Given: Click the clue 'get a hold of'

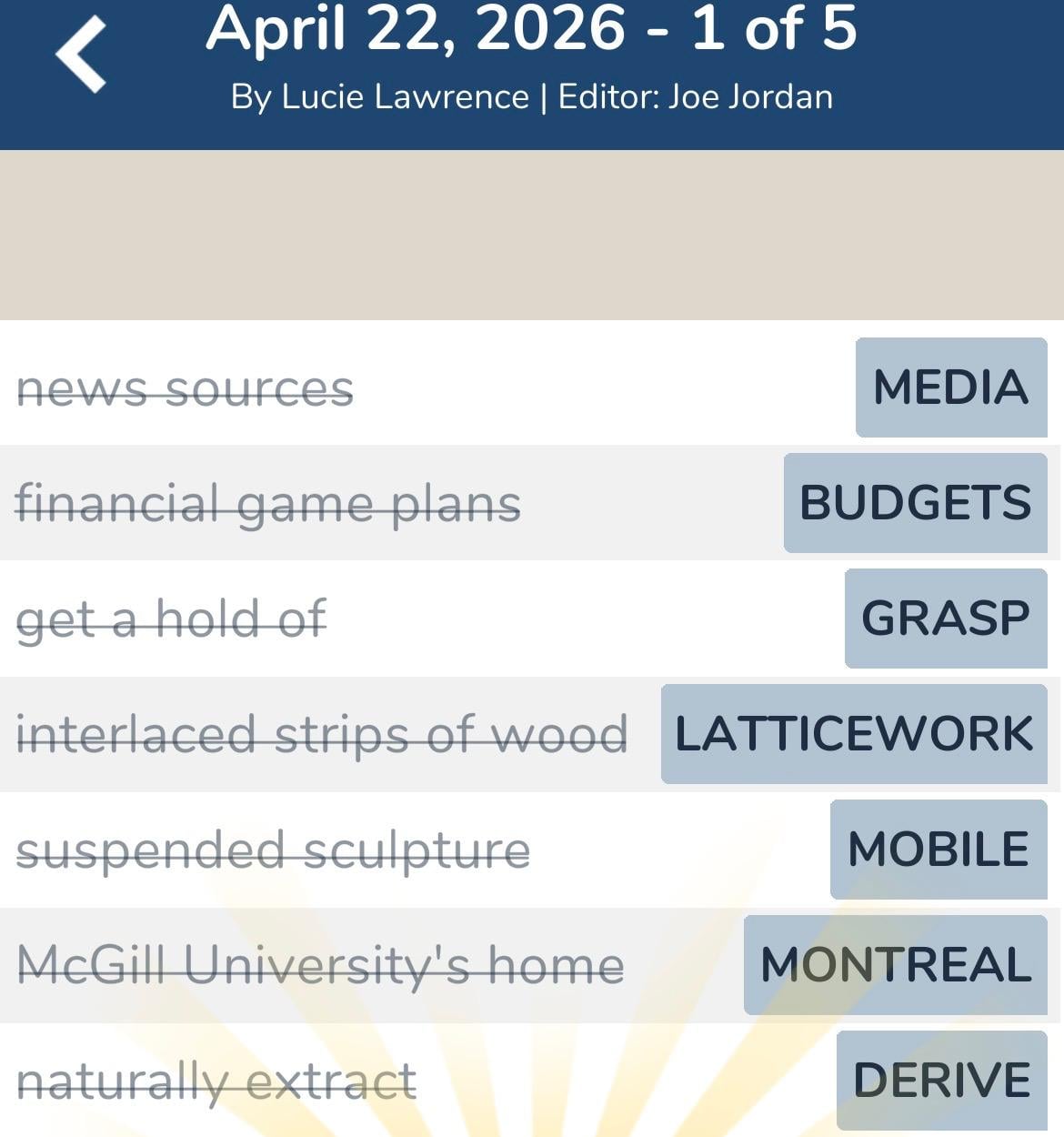Looking at the screenshot, I should coord(171,620).
